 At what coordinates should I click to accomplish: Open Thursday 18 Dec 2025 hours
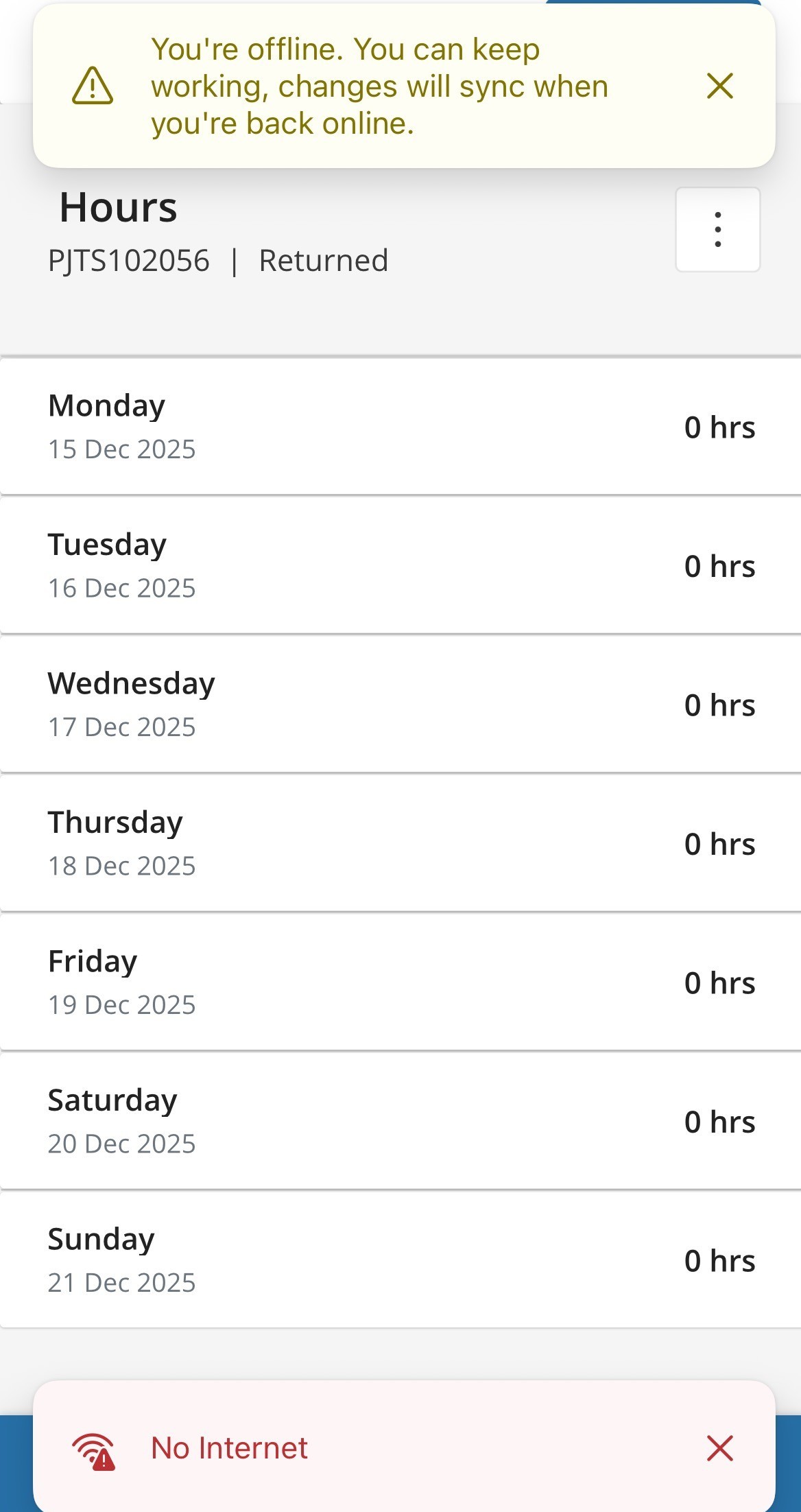pos(400,844)
